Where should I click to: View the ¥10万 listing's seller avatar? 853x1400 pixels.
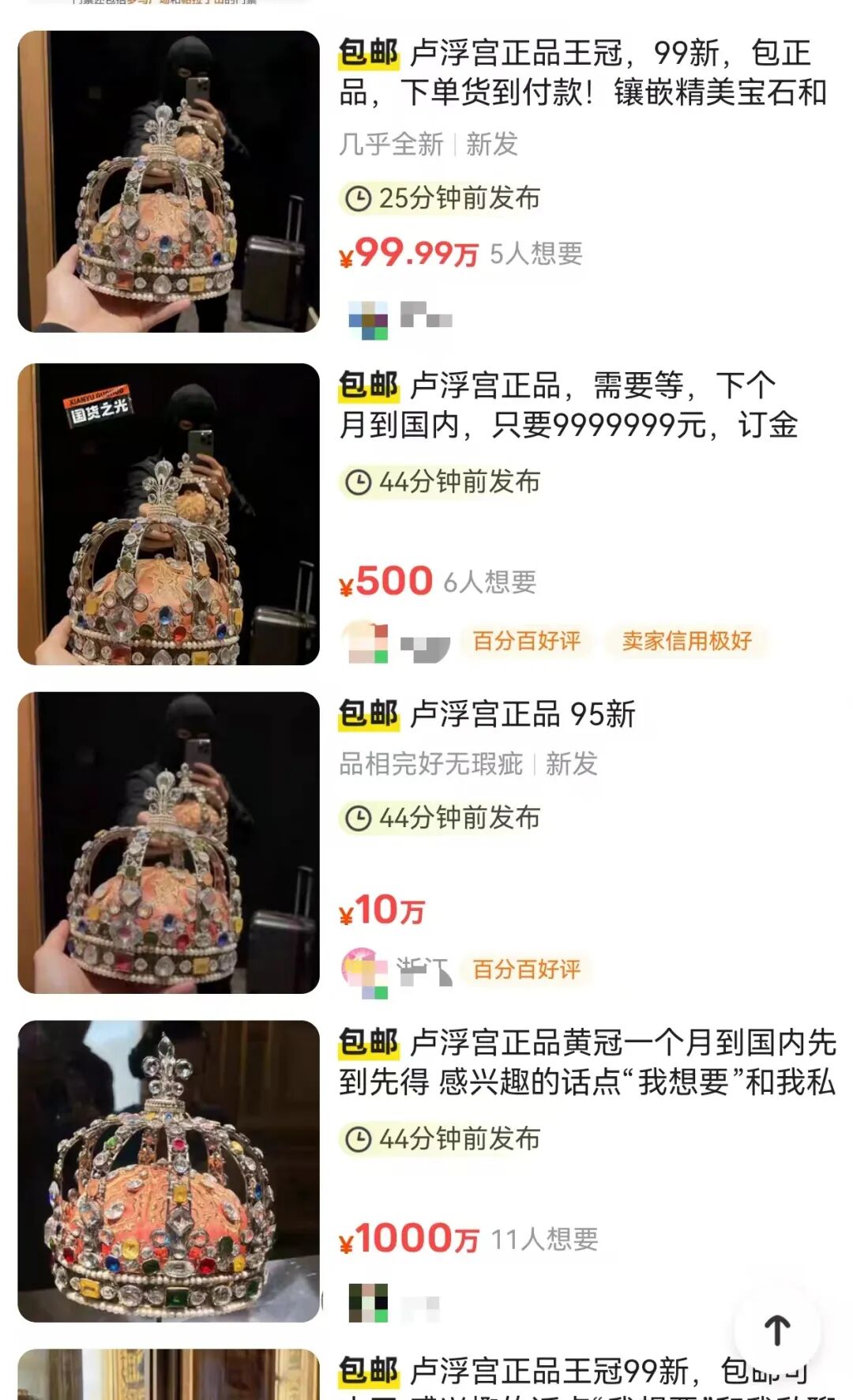[365, 972]
